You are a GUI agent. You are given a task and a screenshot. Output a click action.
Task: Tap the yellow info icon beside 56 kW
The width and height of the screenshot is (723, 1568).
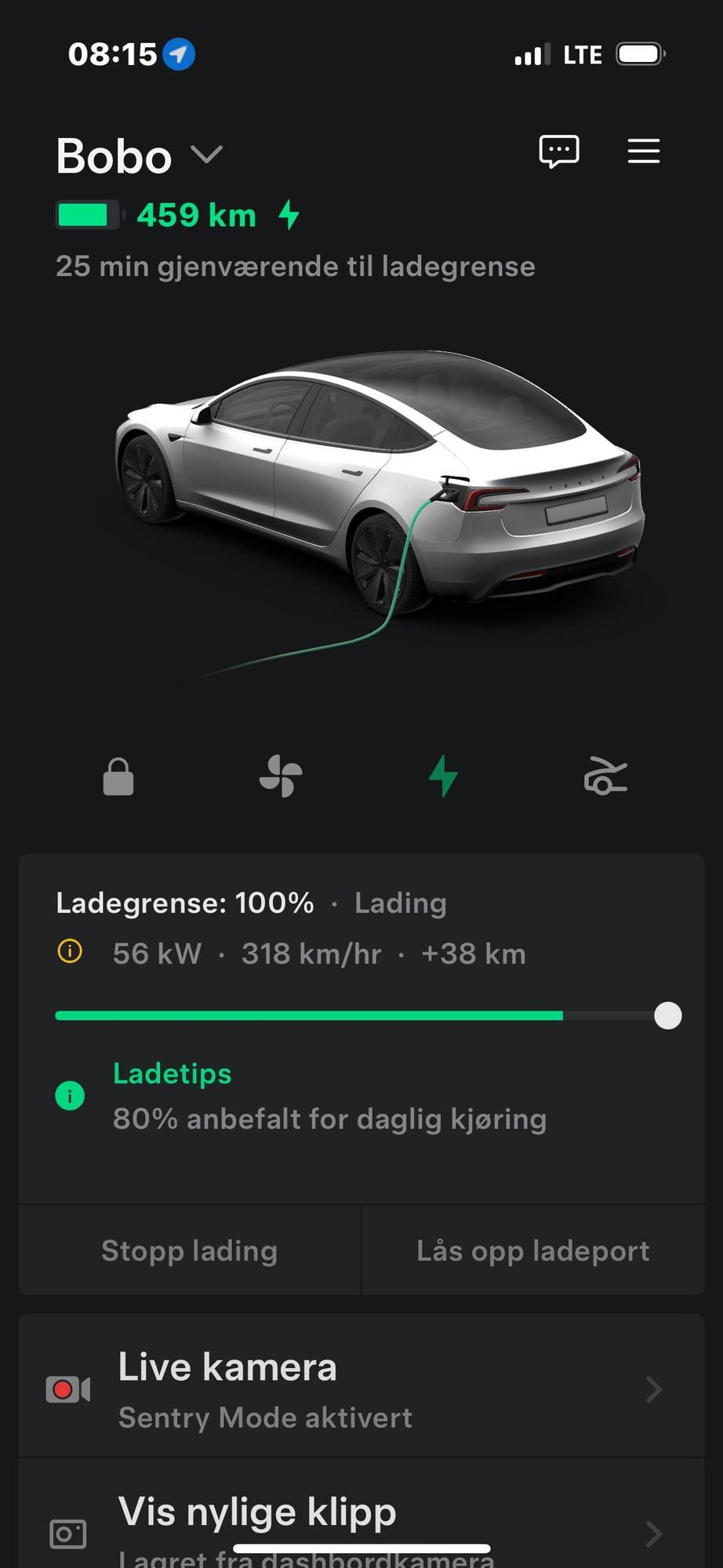coord(70,953)
